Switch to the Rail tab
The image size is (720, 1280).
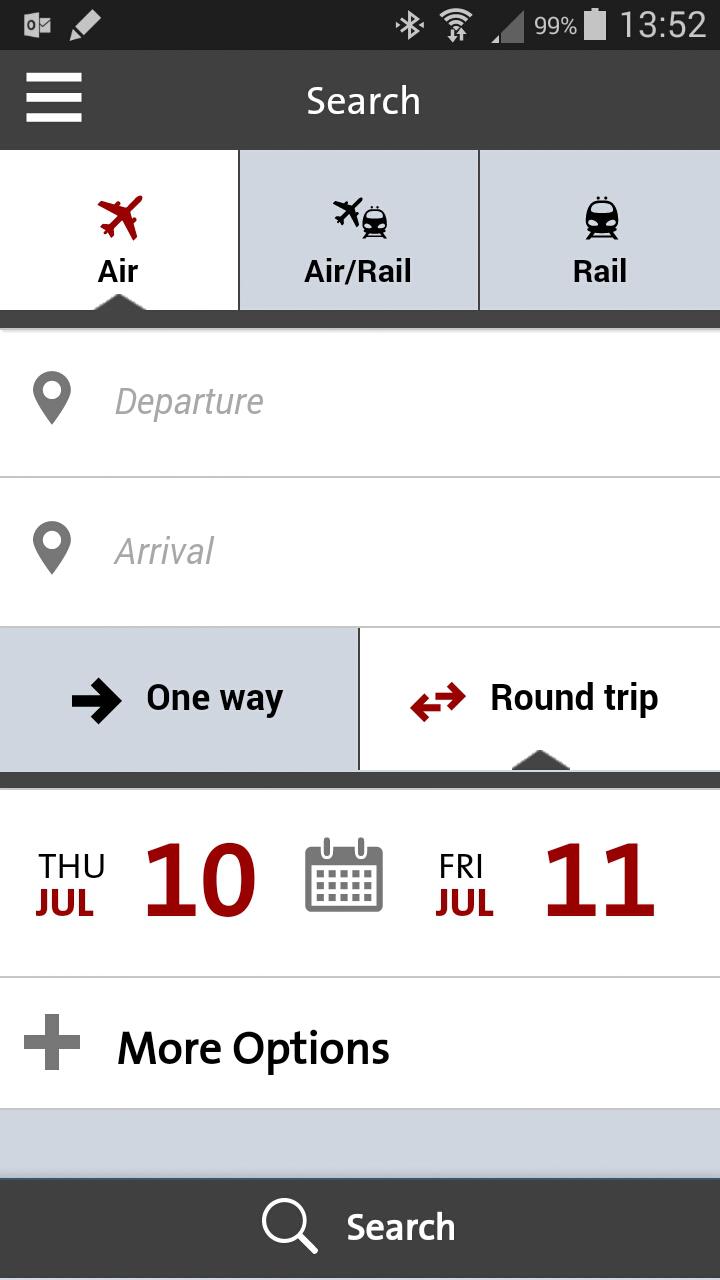(x=600, y=231)
